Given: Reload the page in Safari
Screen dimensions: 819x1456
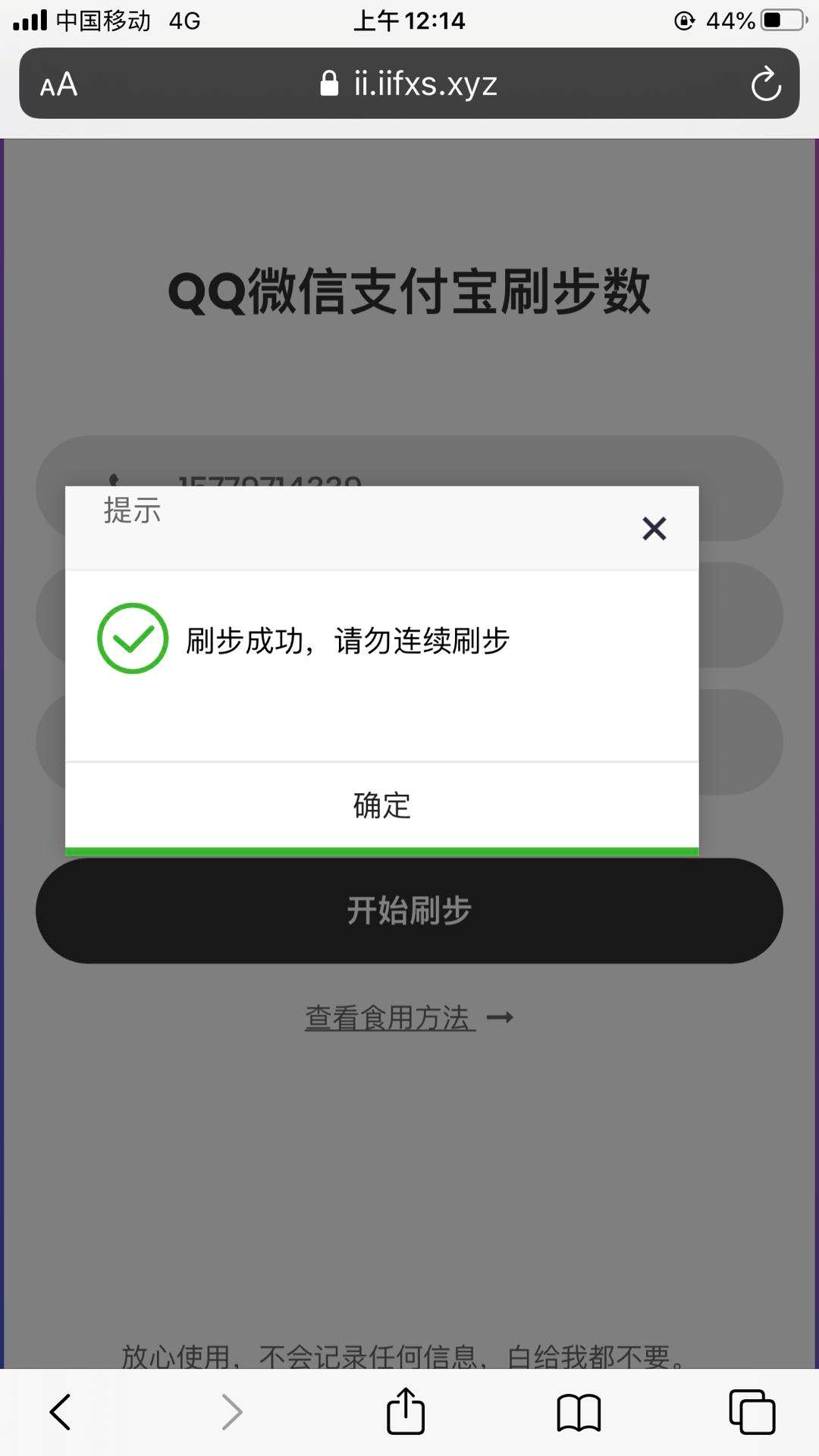Looking at the screenshot, I should pyautogui.click(x=766, y=83).
